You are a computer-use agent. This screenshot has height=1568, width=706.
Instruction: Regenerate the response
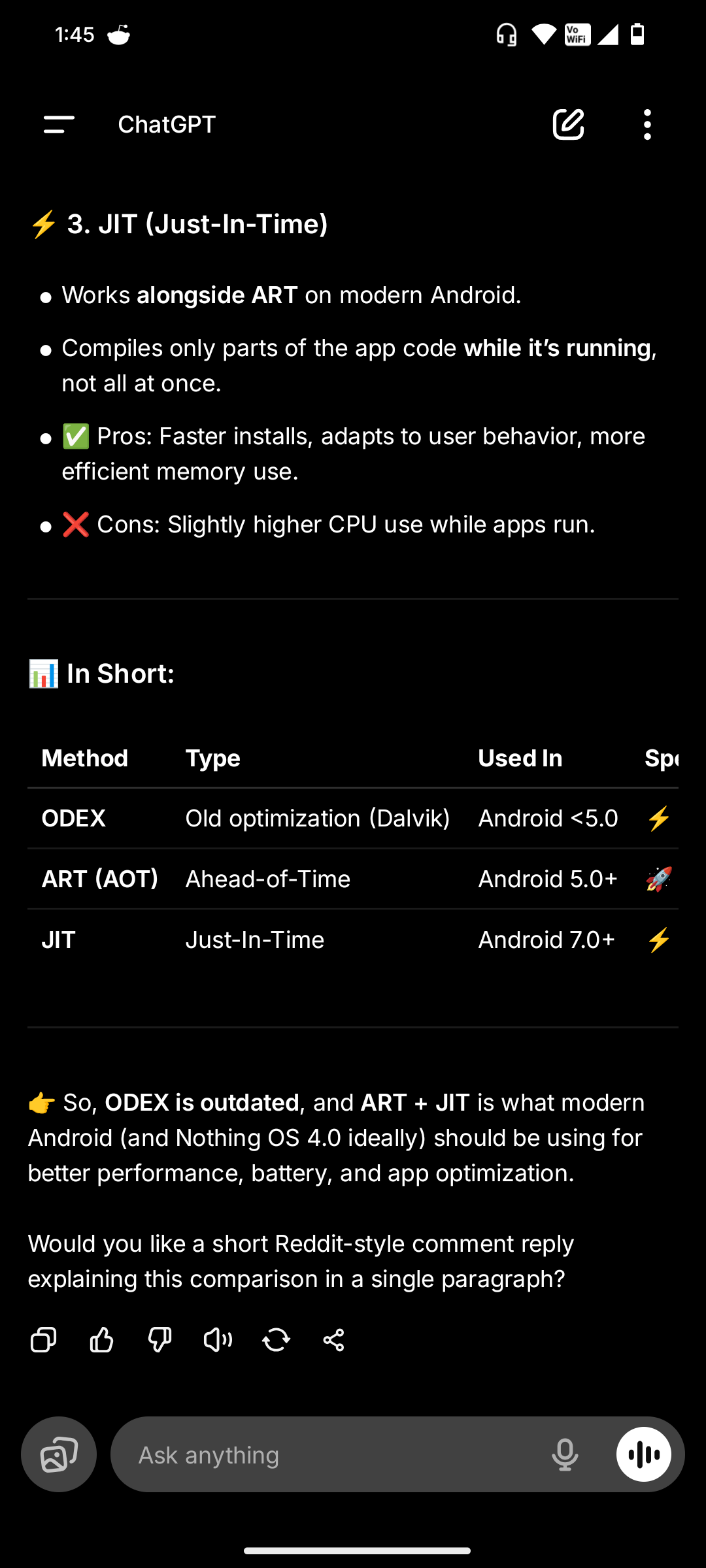(x=276, y=1340)
